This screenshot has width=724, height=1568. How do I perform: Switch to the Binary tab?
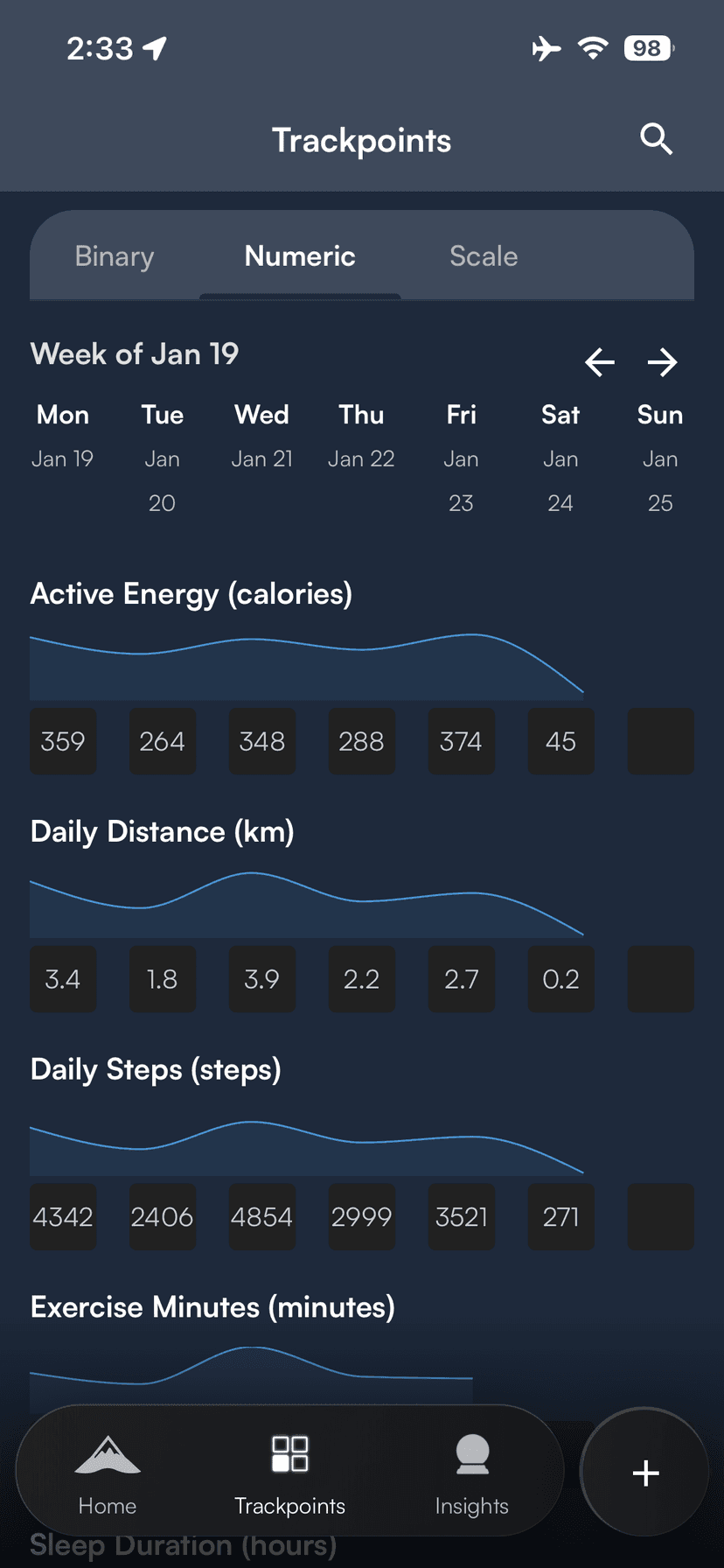114,255
